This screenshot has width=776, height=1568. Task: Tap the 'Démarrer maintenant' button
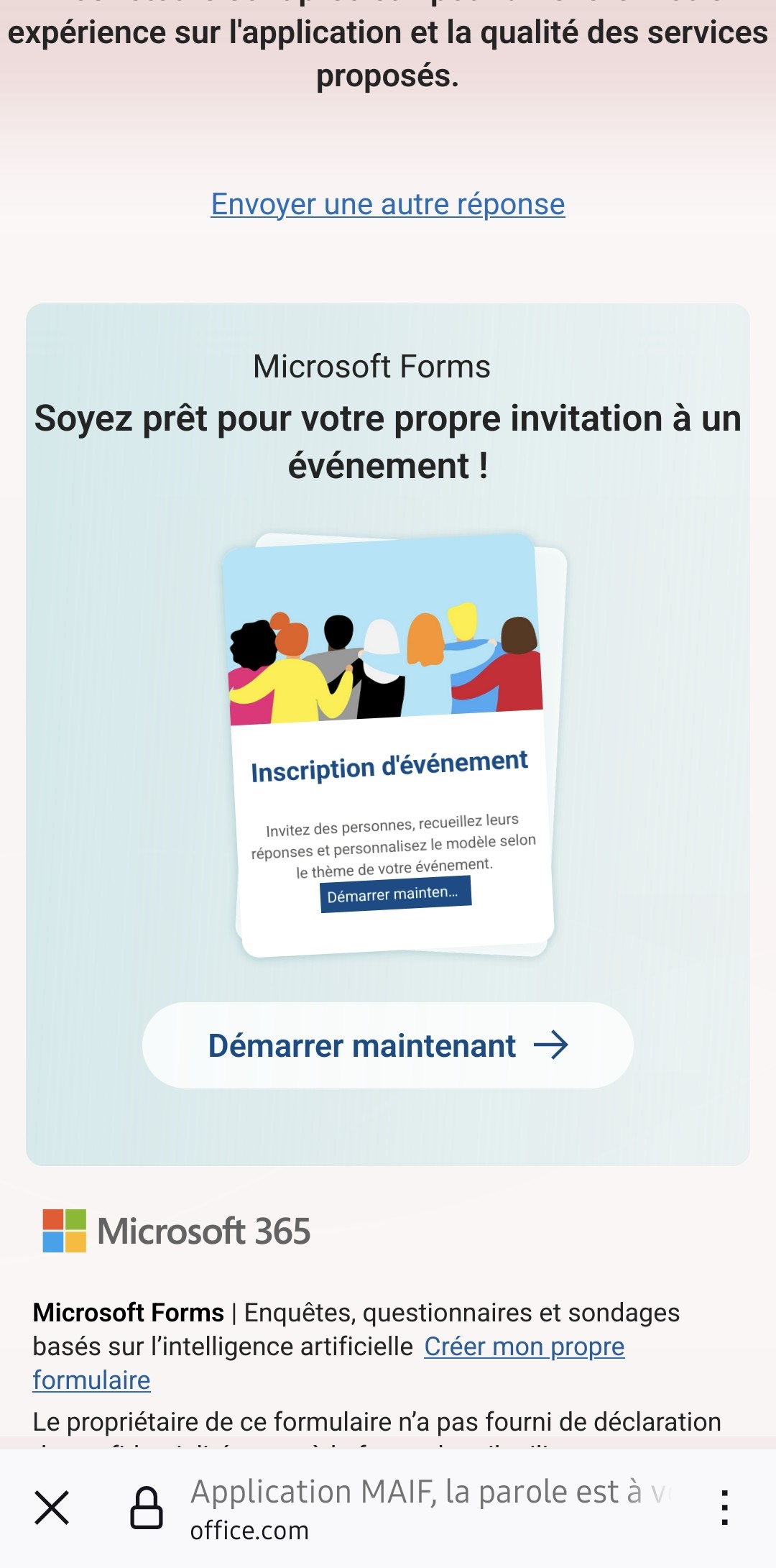[x=388, y=1045]
